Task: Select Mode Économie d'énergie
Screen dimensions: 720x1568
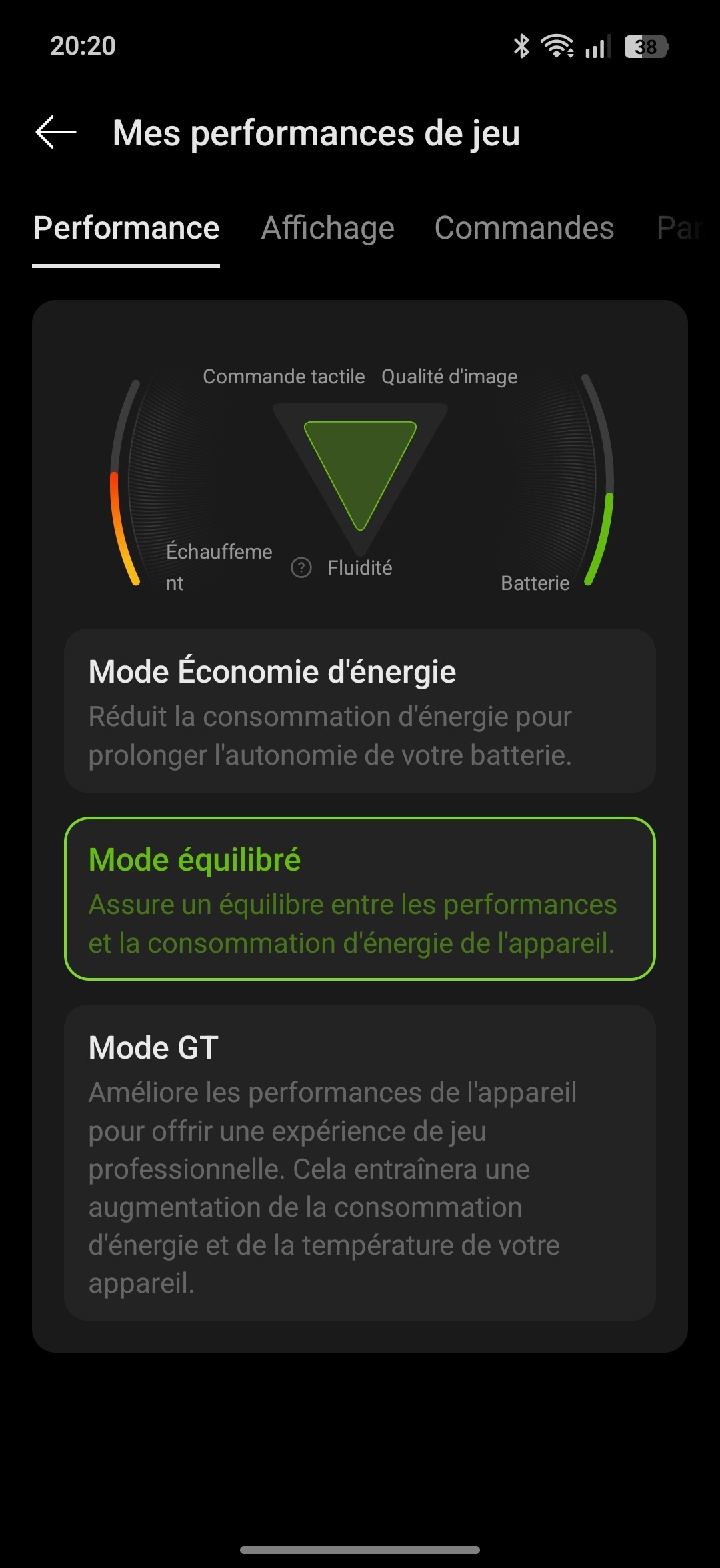Action: click(x=360, y=710)
